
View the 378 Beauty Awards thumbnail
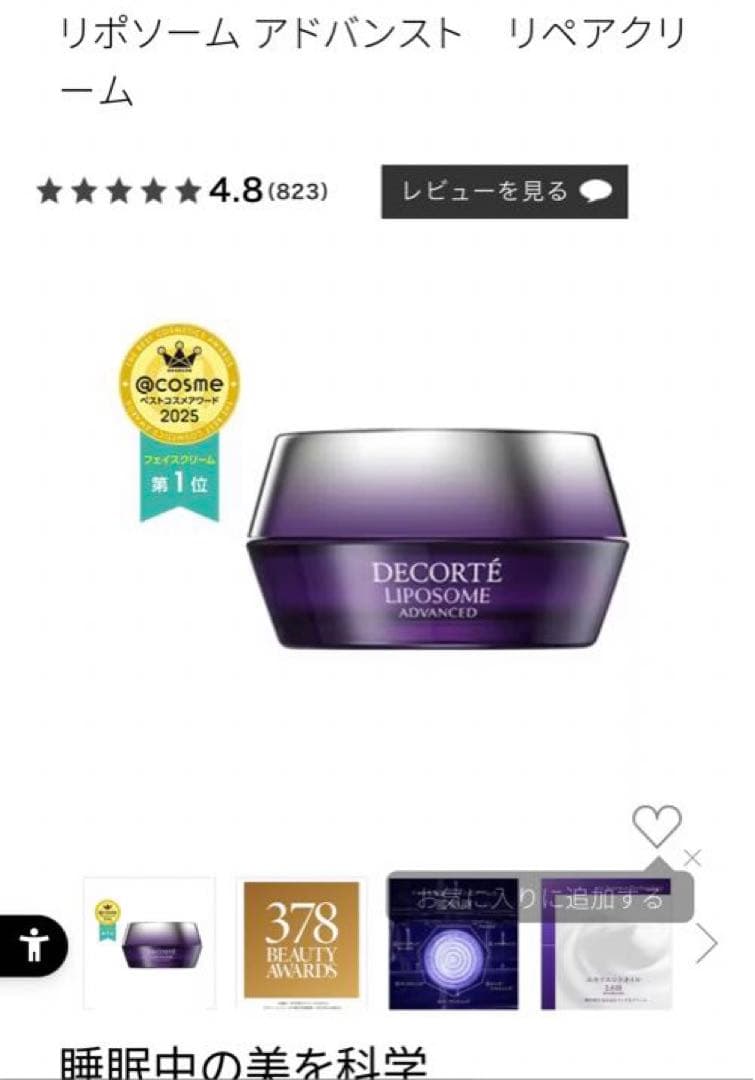301,943
